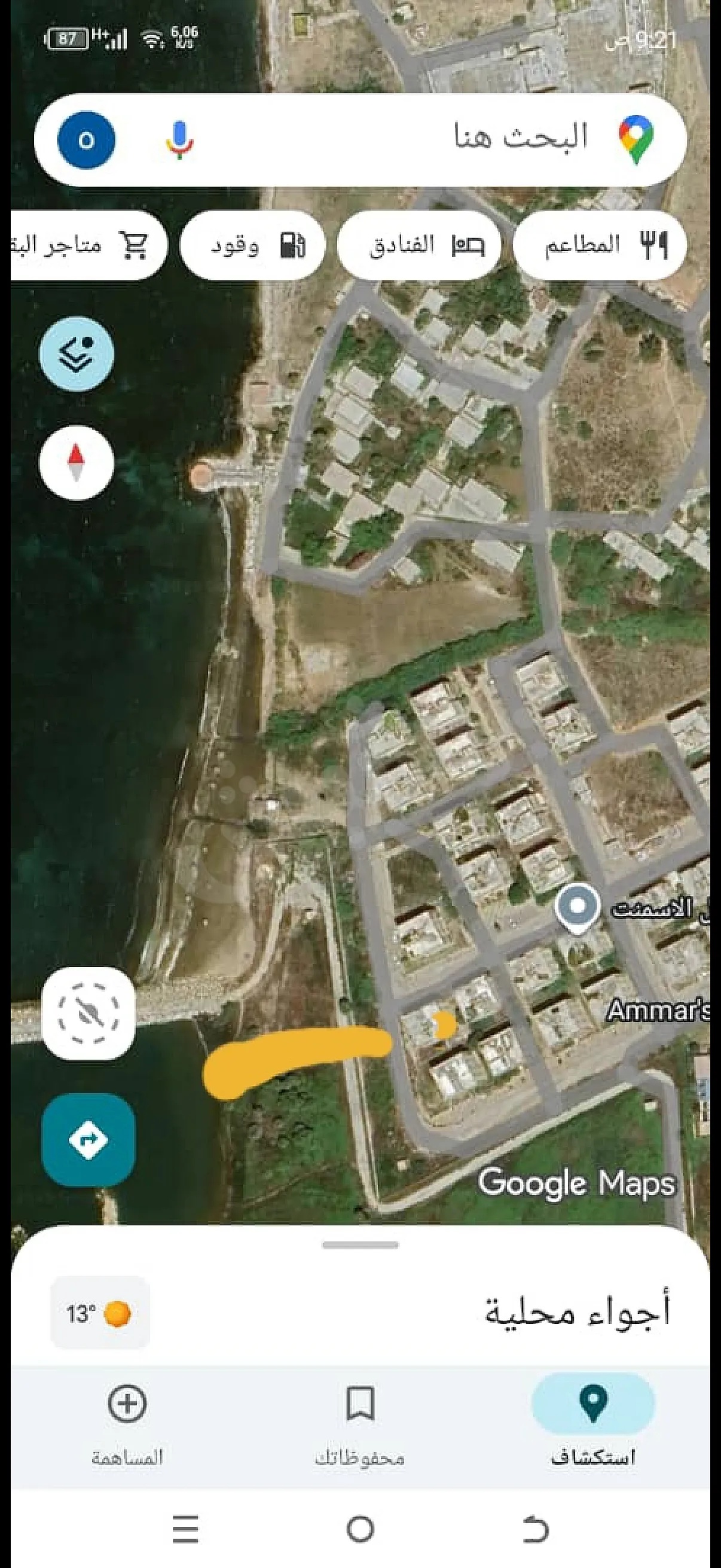Tap the my-location button
This screenshot has height=1568, width=721.
tap(89, 1014)
